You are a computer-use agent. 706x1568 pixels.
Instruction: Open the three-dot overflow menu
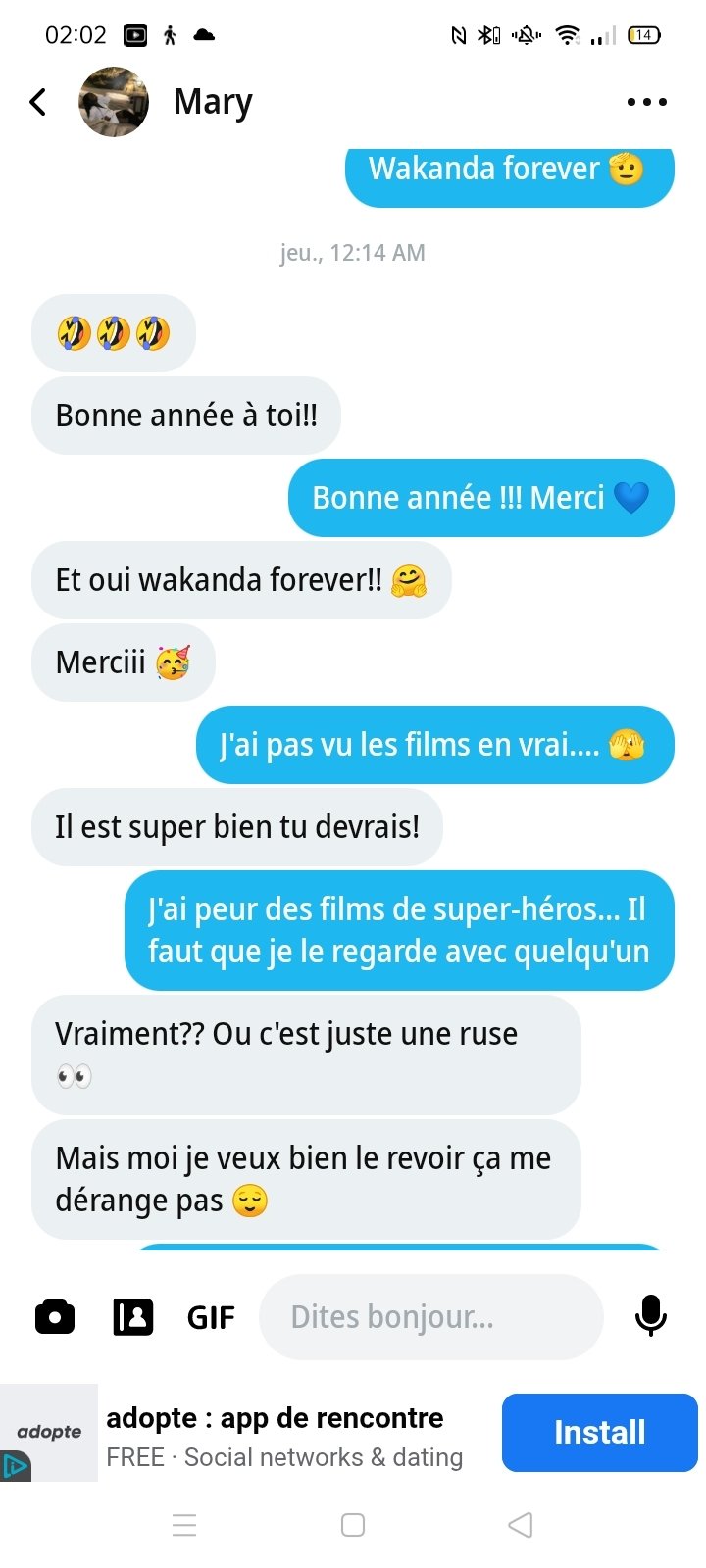pos(646,102)
